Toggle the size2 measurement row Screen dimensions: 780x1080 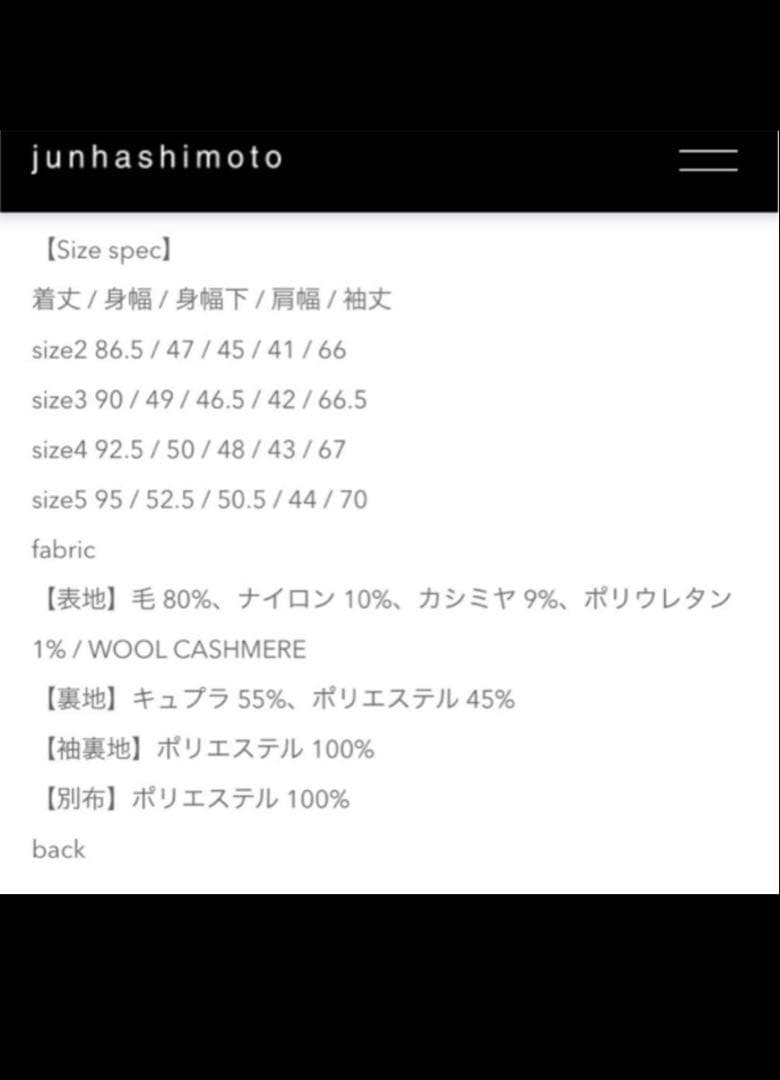188,350
